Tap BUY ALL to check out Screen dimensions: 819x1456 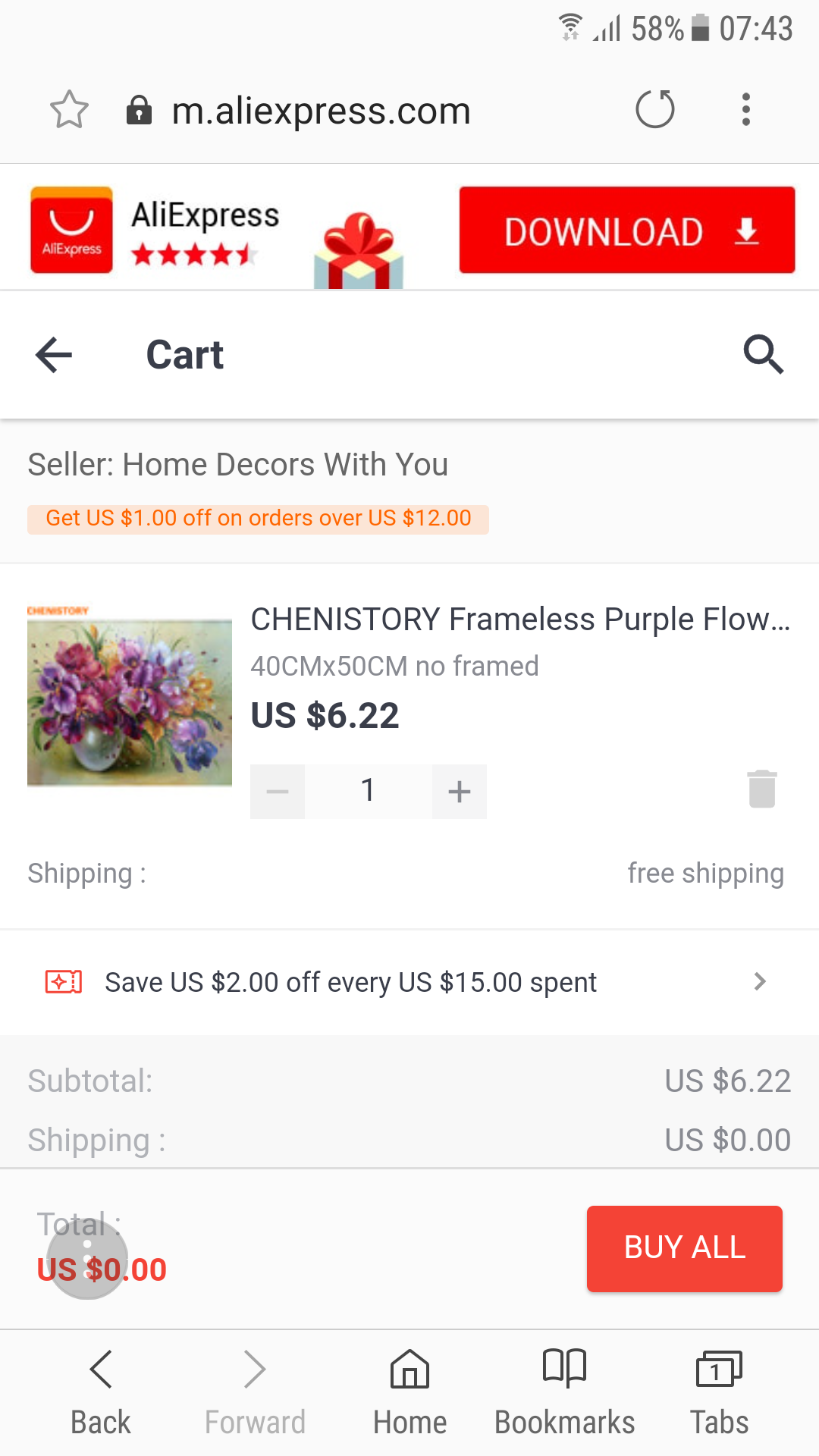(x=684, y=1248)
